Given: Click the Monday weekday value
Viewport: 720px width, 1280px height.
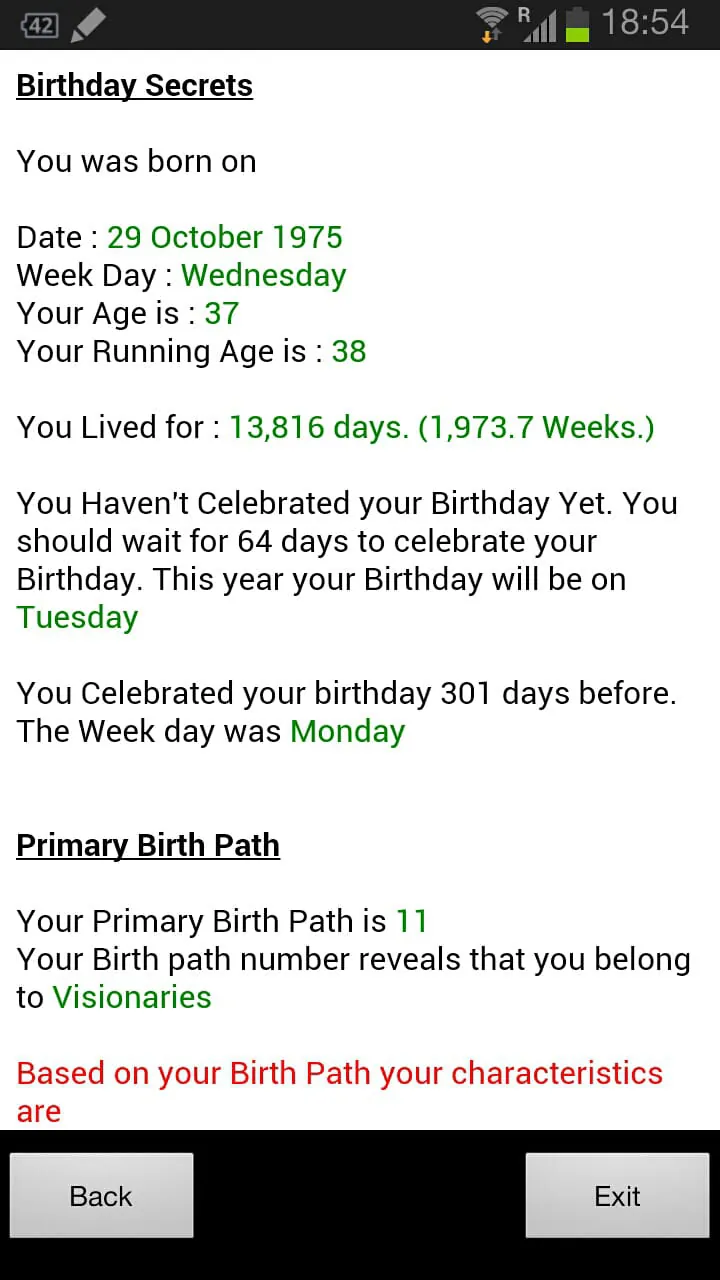Looking at the screenshot, I should tap(347, 731).
